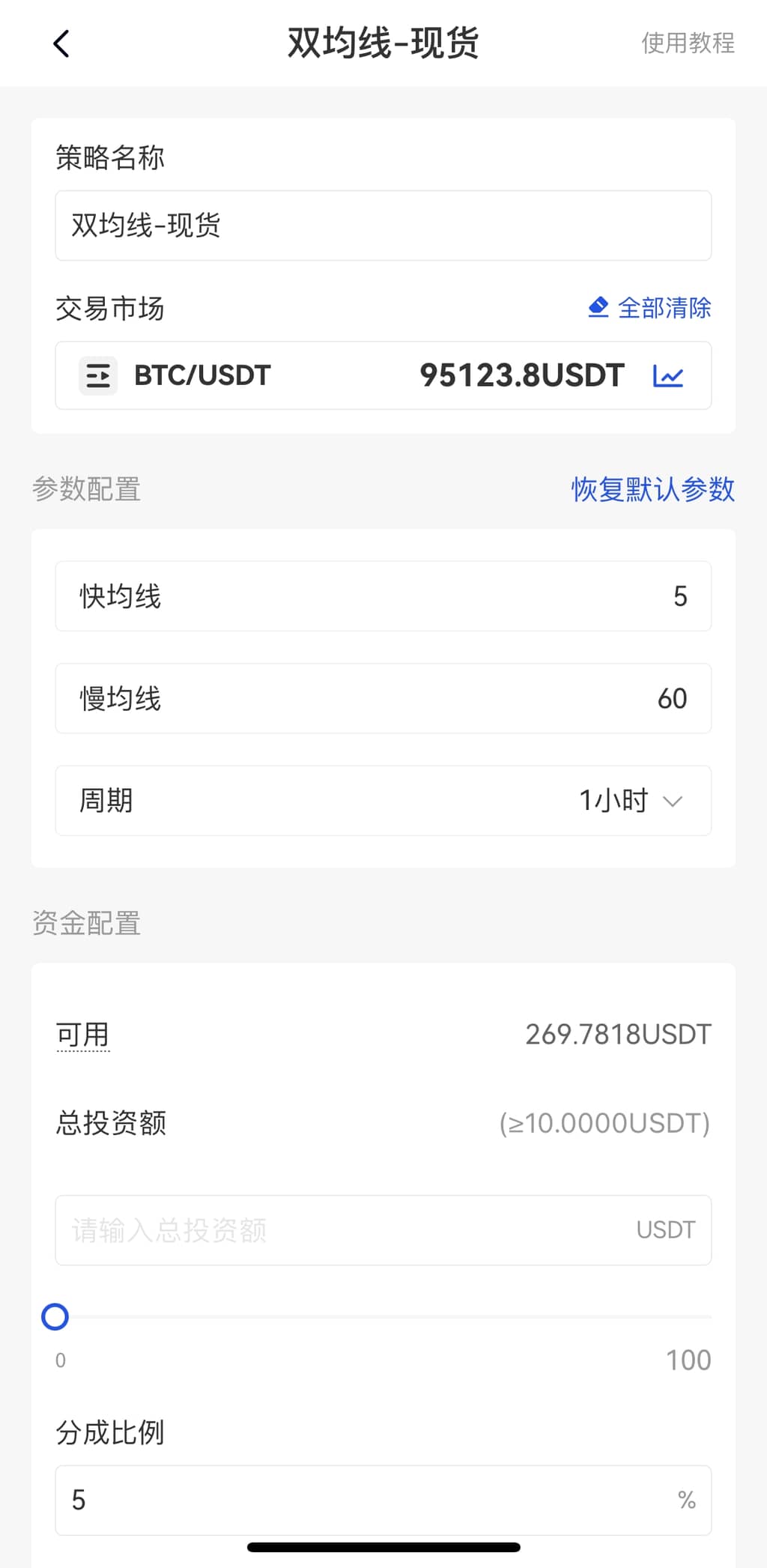The width and height of the screenshot is (767, 1568).
Task: Tap the investment percentage slider handle
Action: (x=55, y=1316)
